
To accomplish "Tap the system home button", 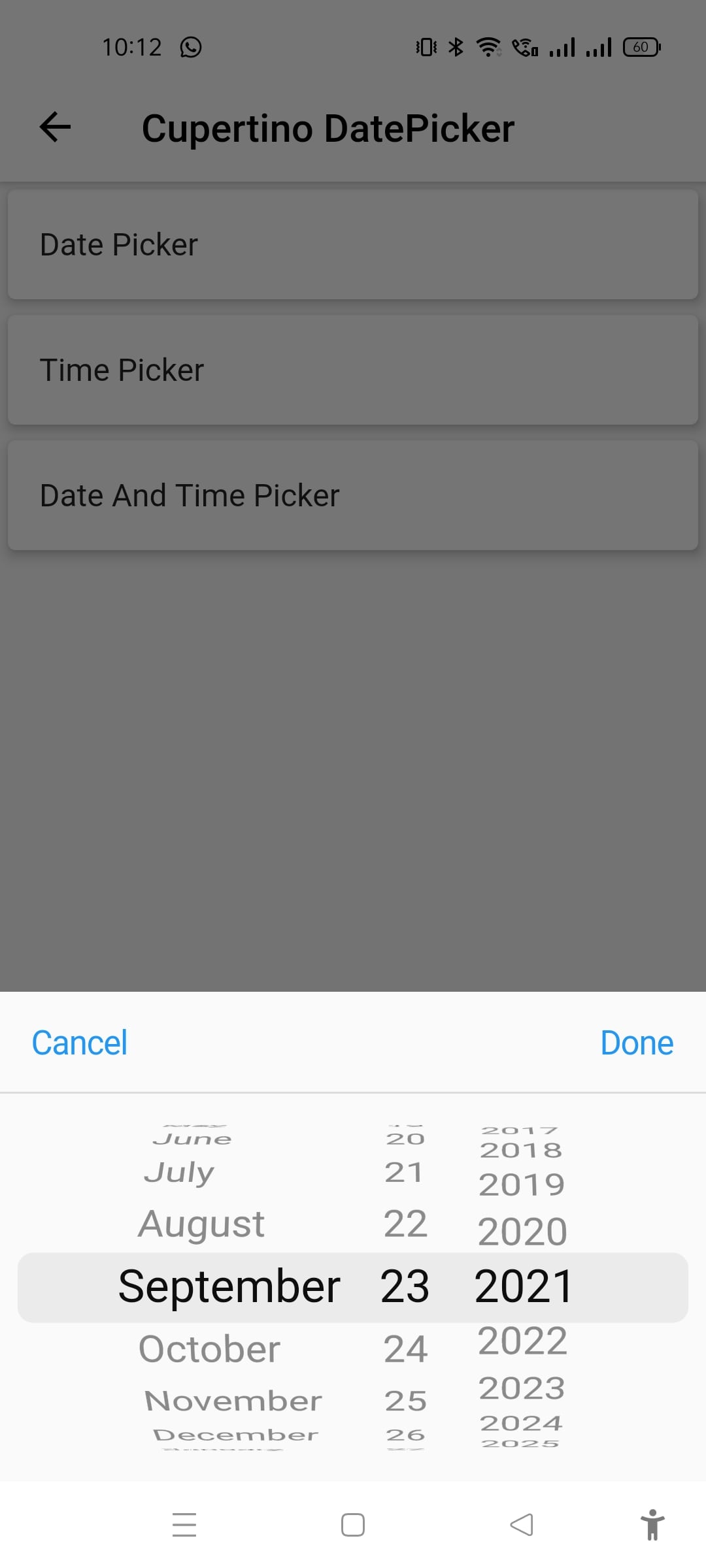I will pyautogui.click(x=353, y=1525).
